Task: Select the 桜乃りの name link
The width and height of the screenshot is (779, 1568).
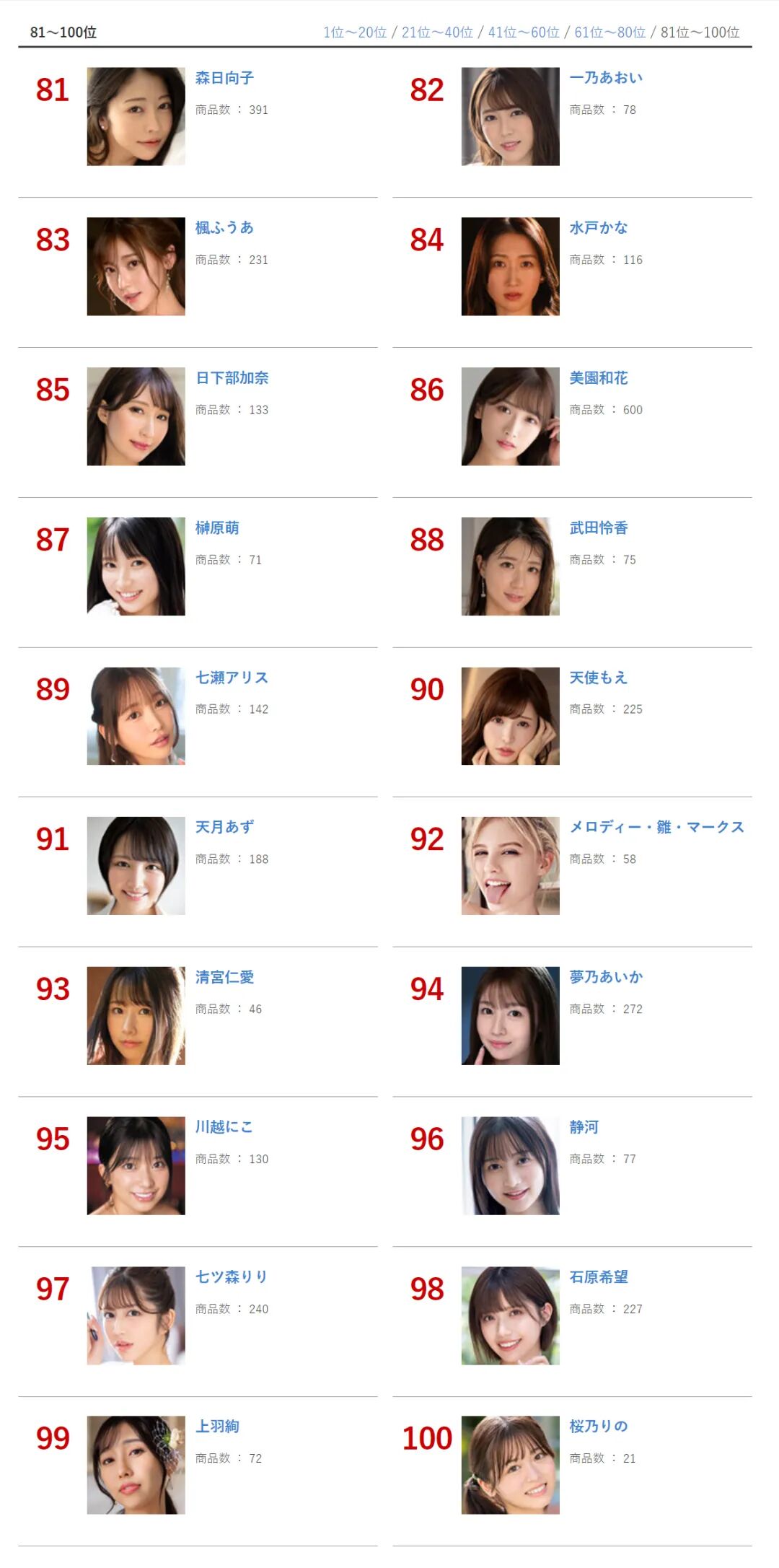Action: (599, 1426)
